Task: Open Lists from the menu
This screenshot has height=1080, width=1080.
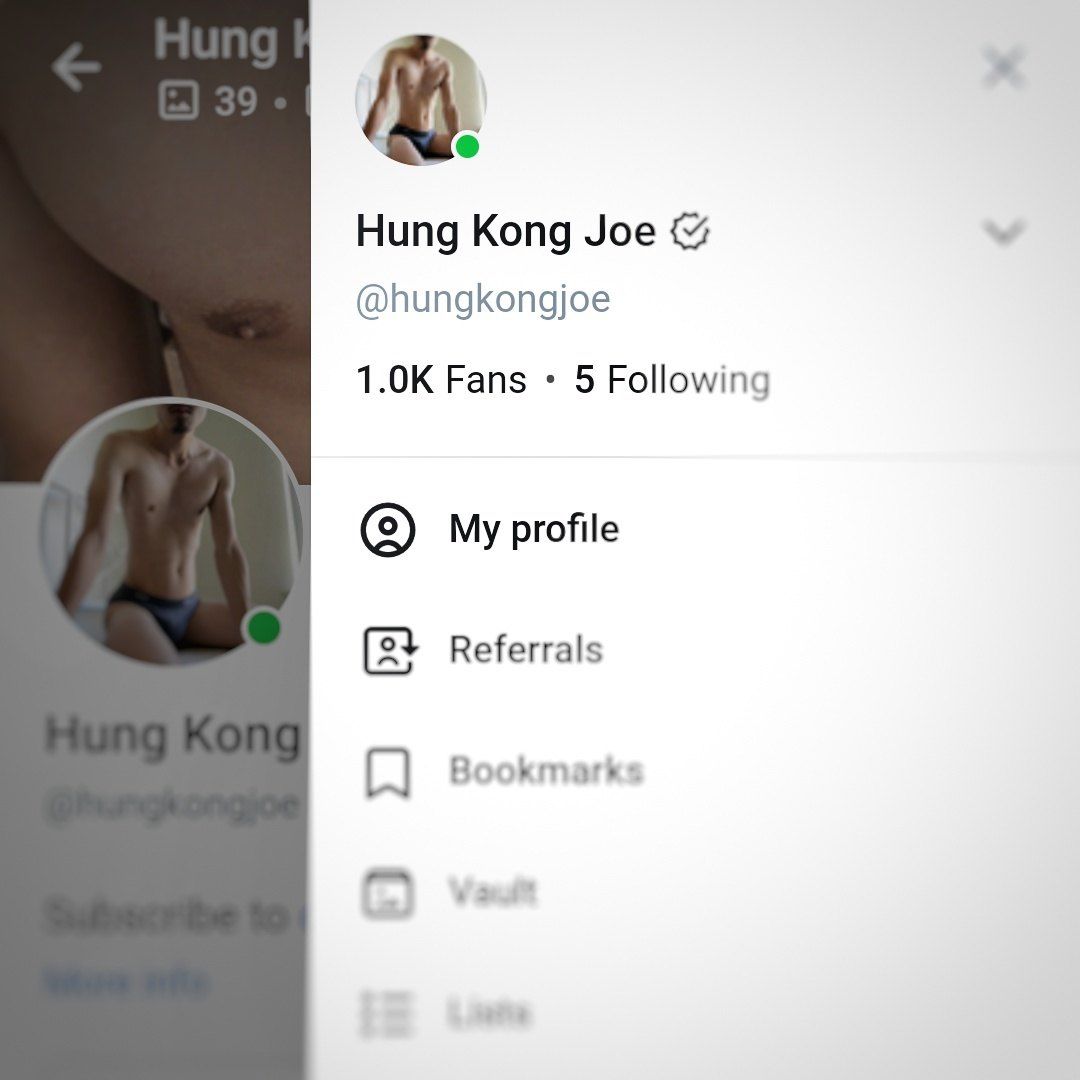Action: point(488,1013)
